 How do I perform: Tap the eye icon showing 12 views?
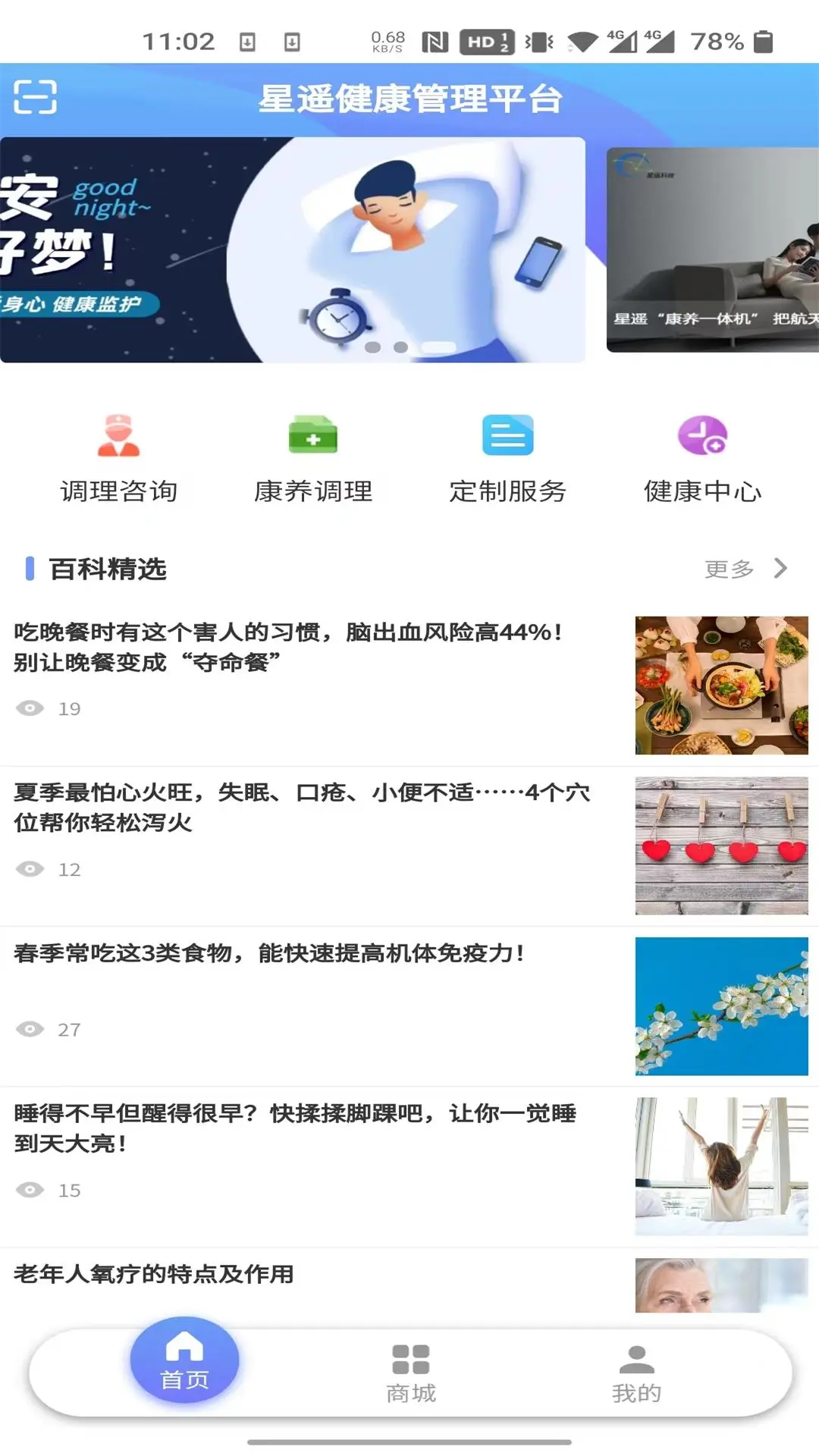[x=29, y=870]
